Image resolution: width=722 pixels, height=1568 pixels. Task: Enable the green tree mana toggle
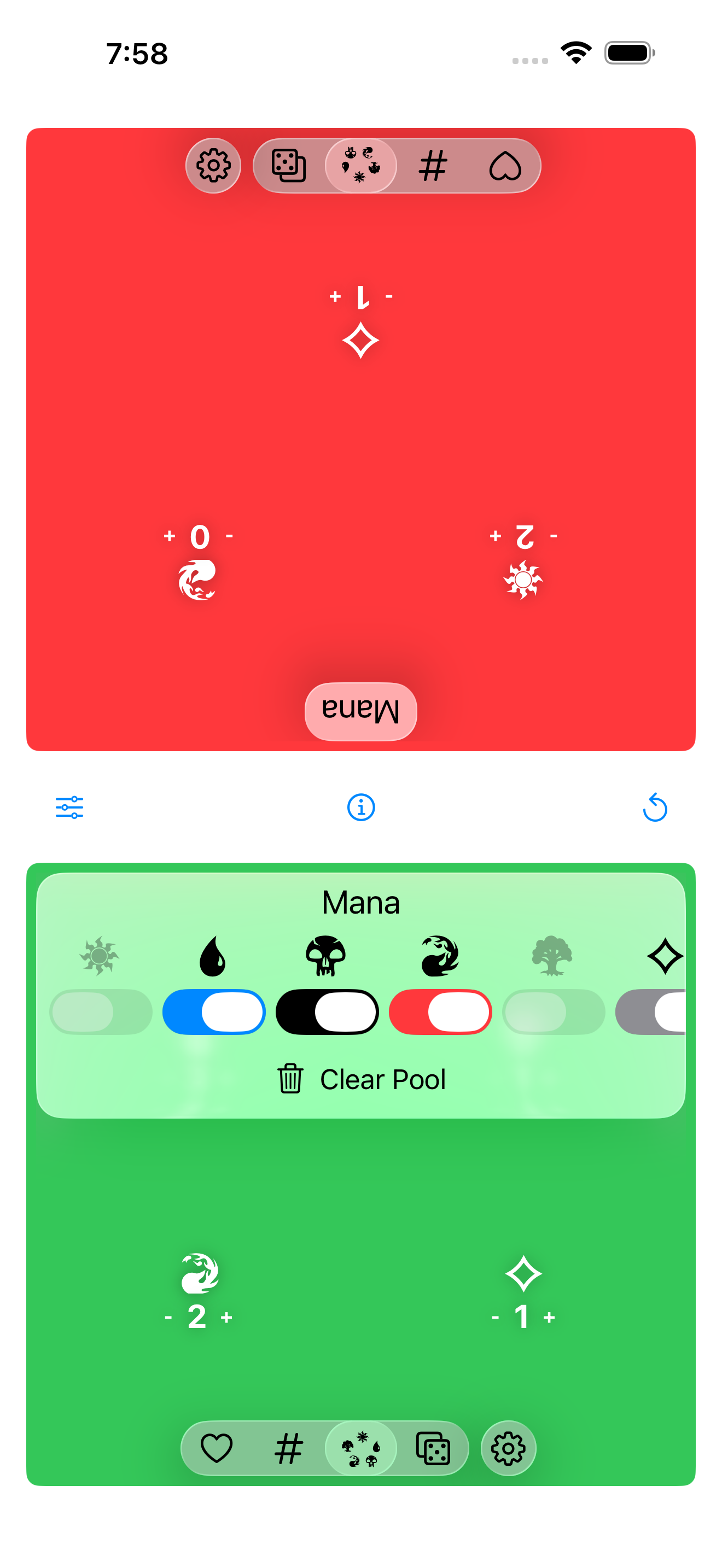click(x=554, y=1011)
